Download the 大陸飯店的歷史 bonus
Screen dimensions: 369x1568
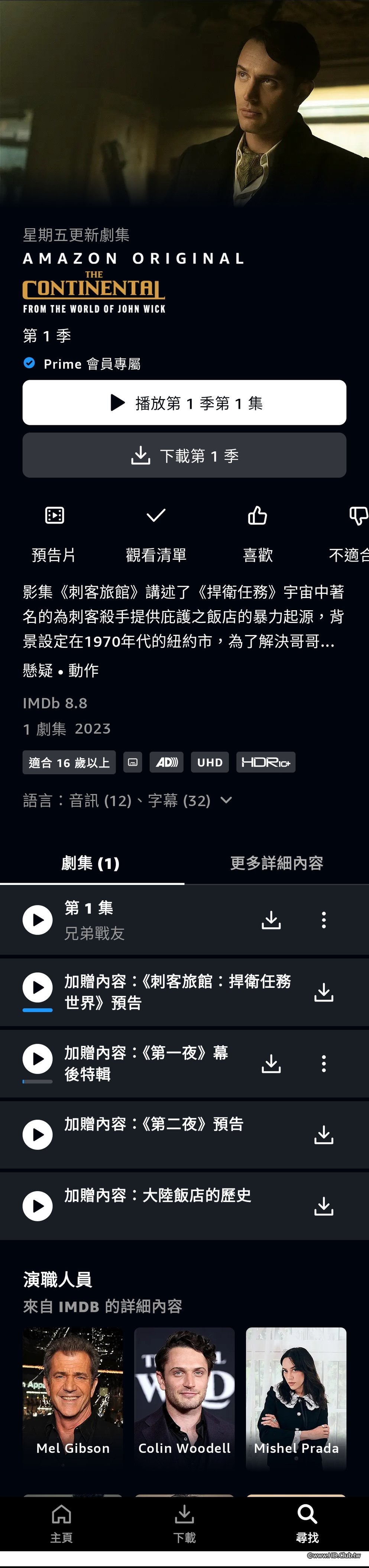(324, 1206)
